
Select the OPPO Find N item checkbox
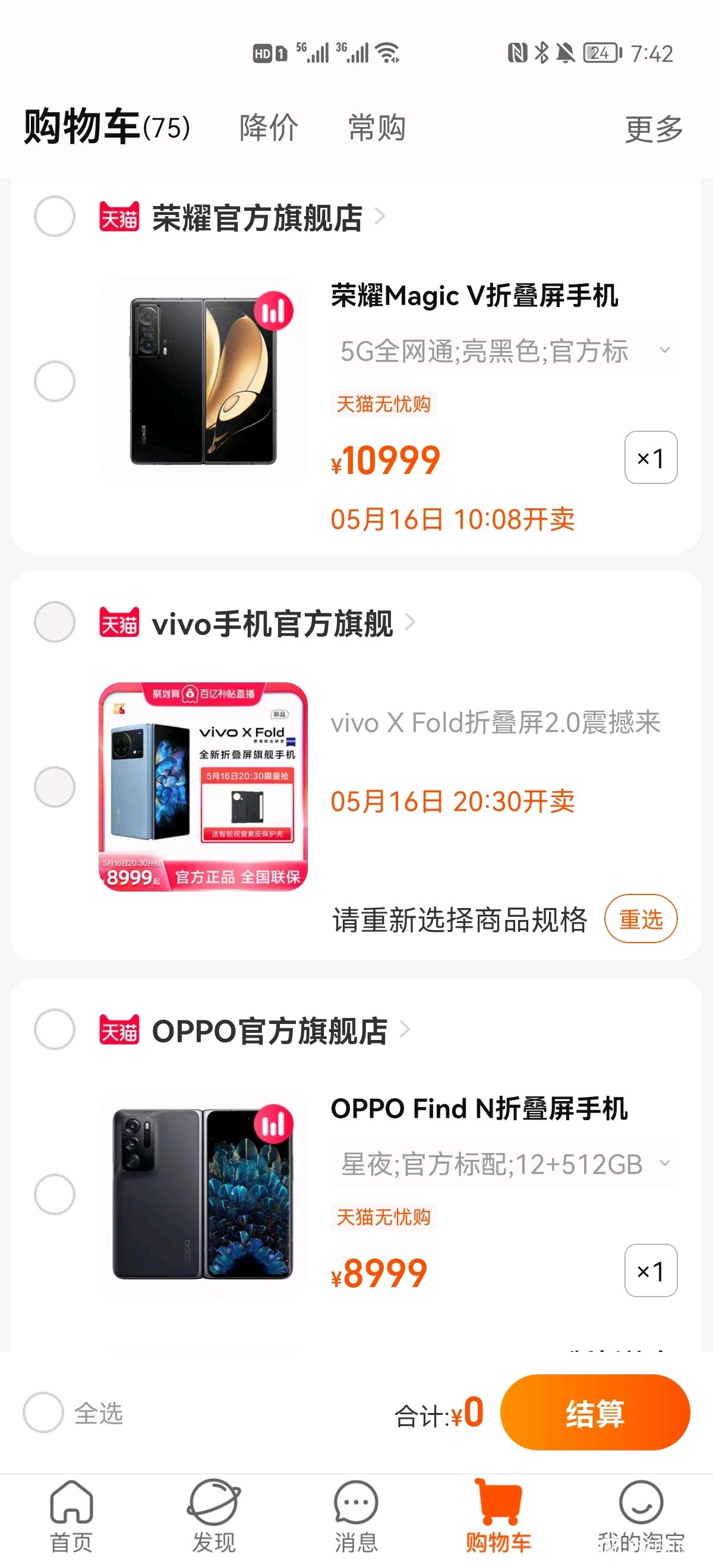coord(55,1194)
